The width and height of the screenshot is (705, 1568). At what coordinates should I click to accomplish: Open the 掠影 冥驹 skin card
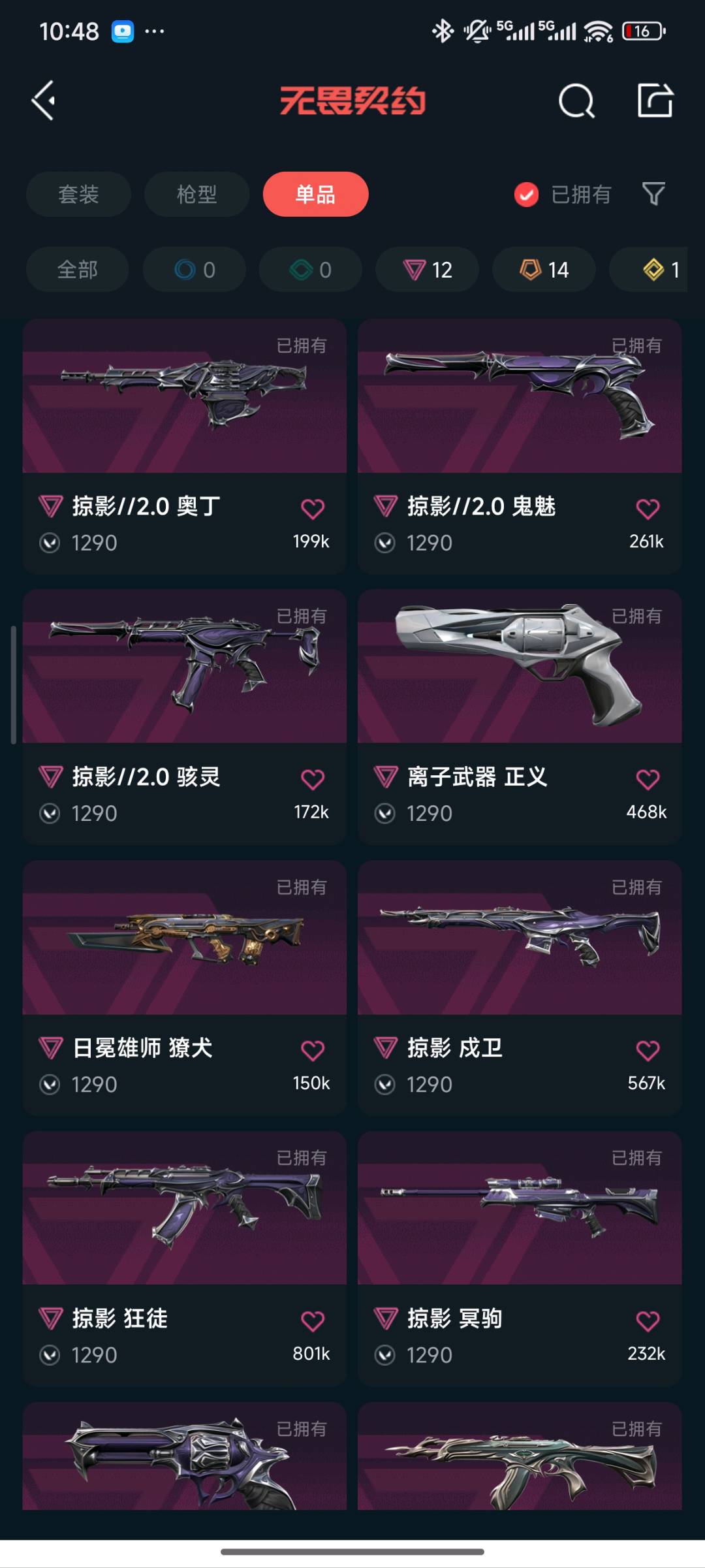click(x=520, y=1259)
